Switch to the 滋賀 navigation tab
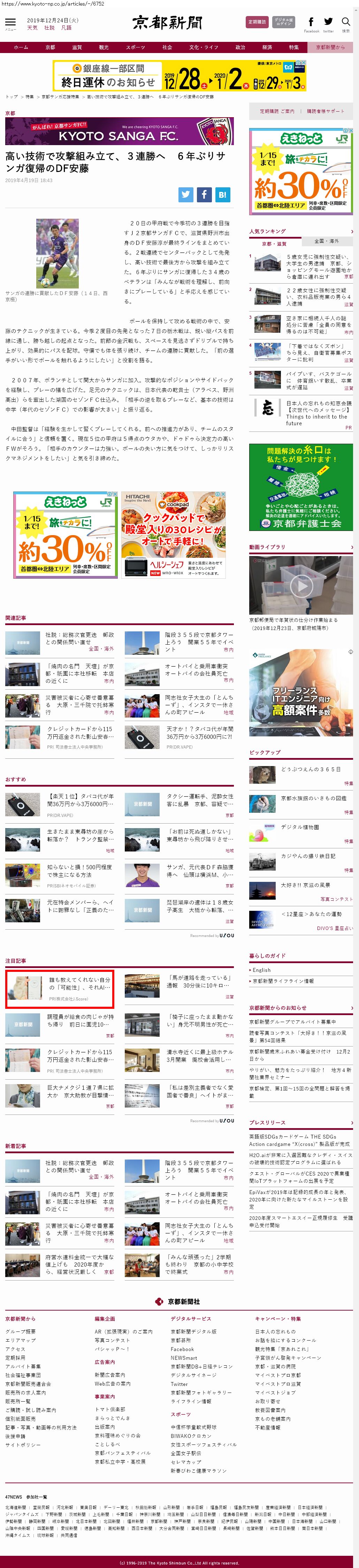This screenshot has height=1568, width=359. (77, 47)
